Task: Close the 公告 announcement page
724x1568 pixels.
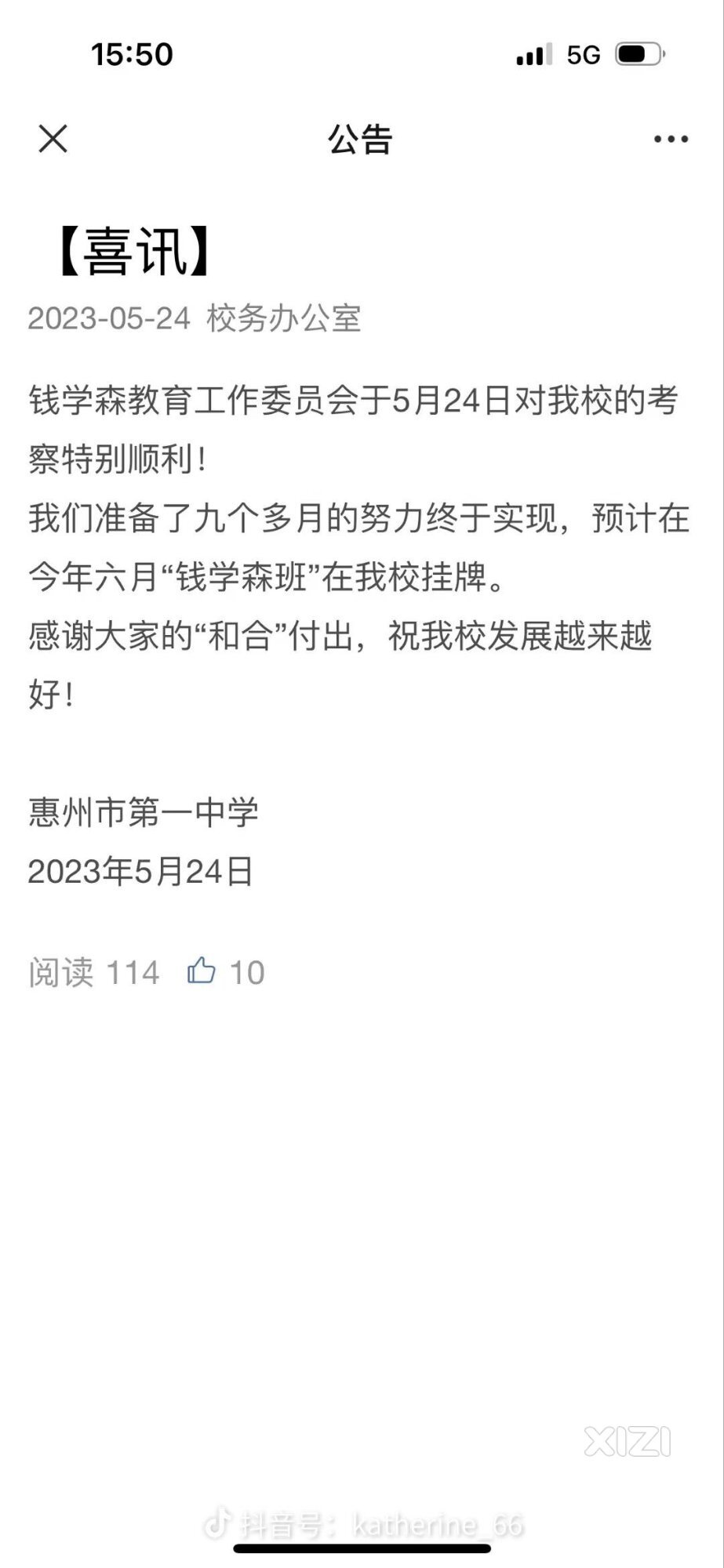Action: 53,140
